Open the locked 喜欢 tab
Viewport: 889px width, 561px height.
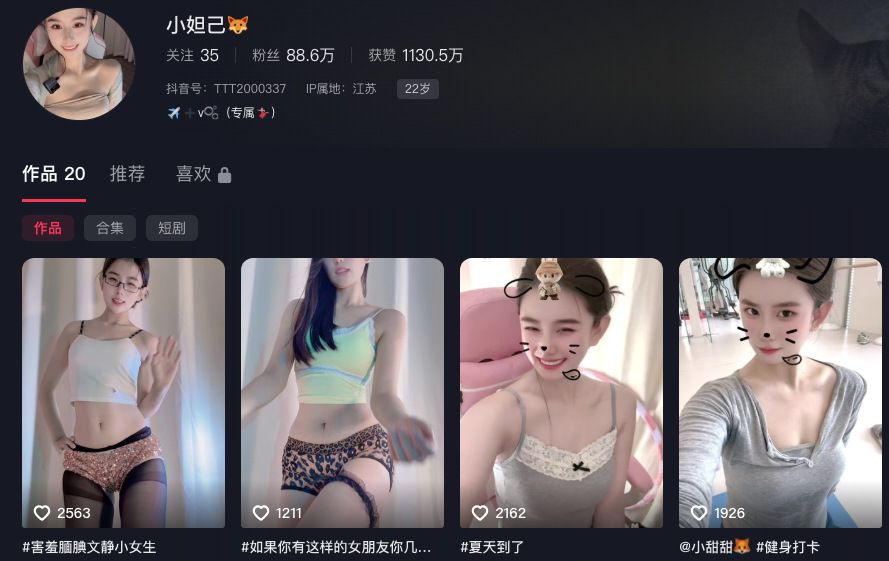coord(203,174)
